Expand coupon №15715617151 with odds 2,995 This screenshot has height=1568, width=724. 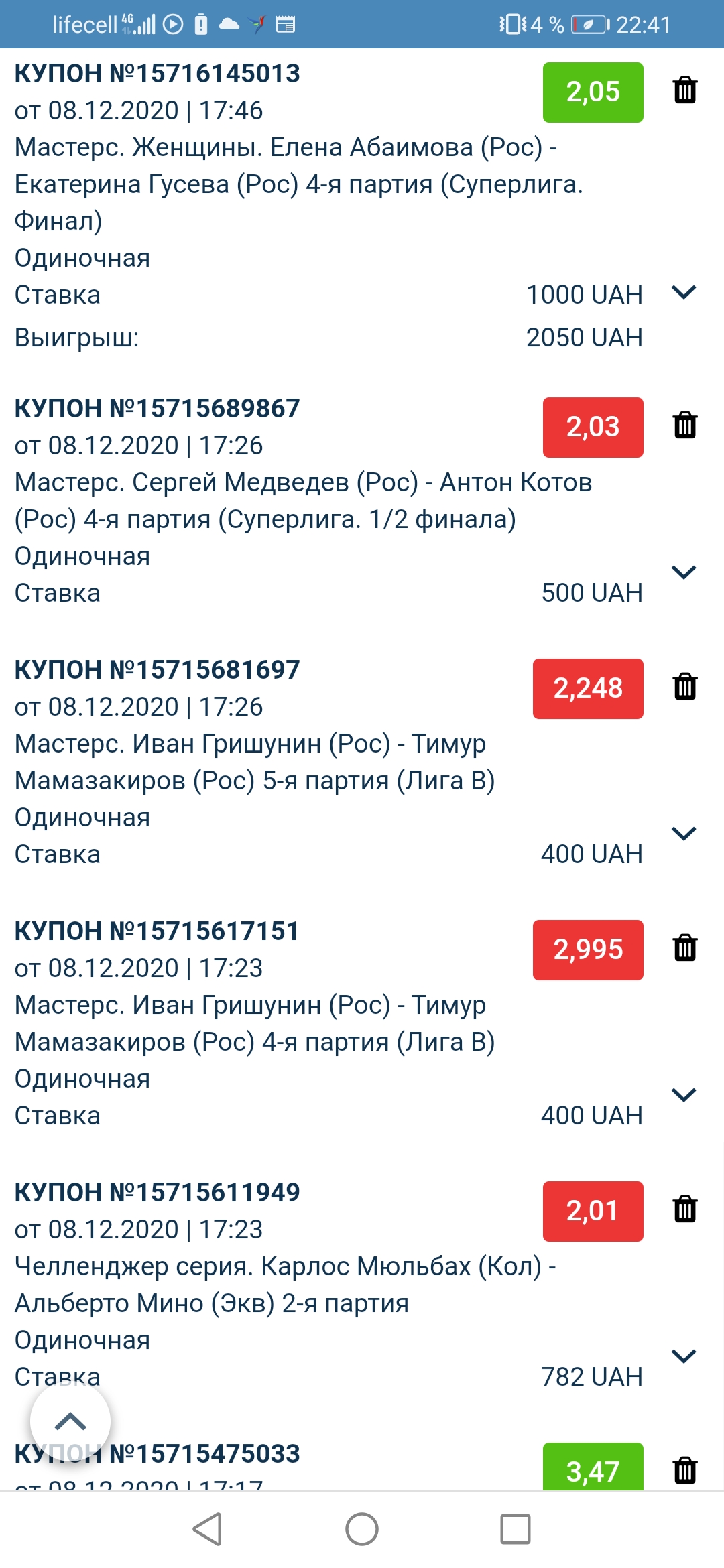684,1095
